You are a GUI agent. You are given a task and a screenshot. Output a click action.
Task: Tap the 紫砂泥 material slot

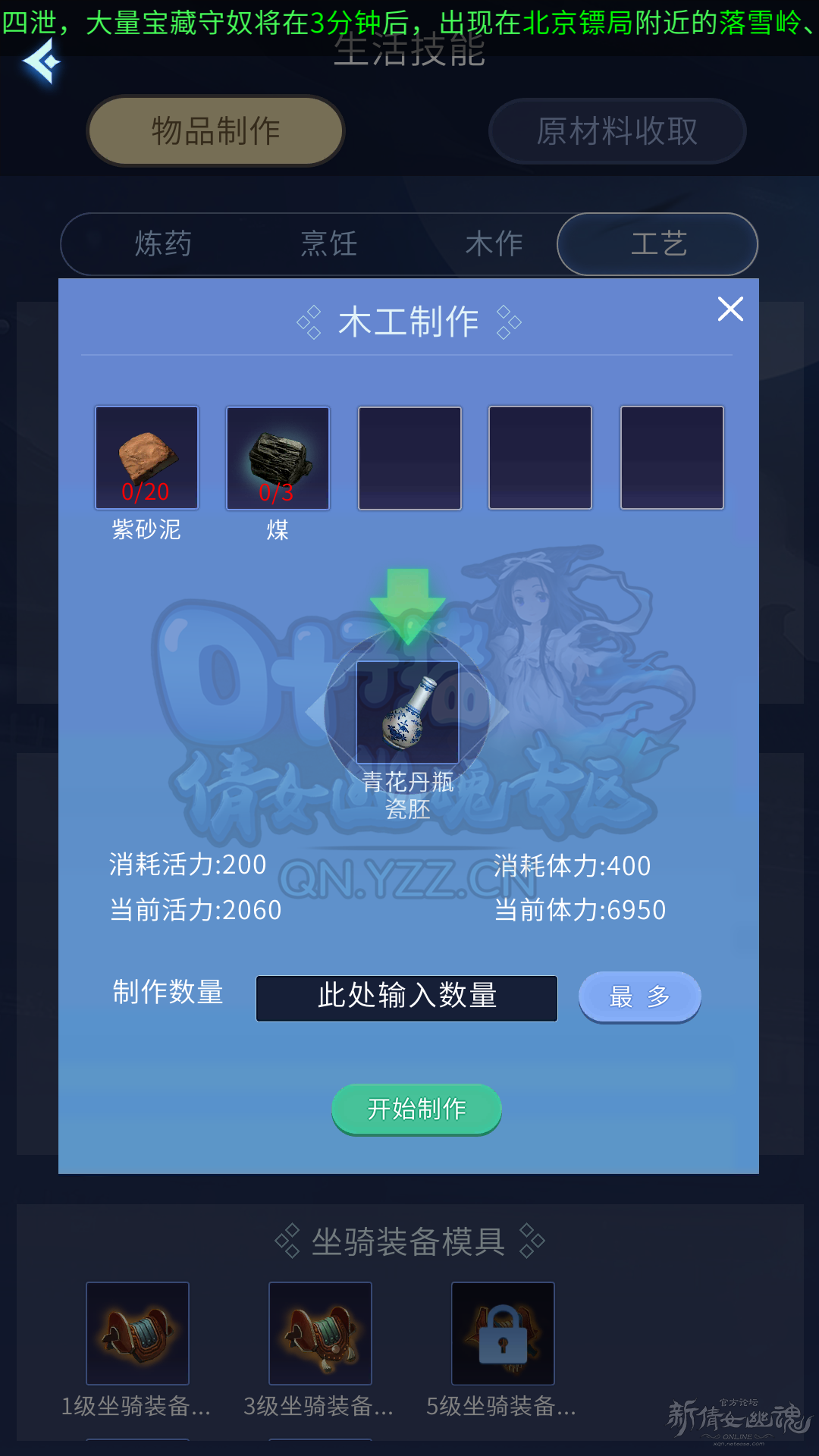point(146,457)
